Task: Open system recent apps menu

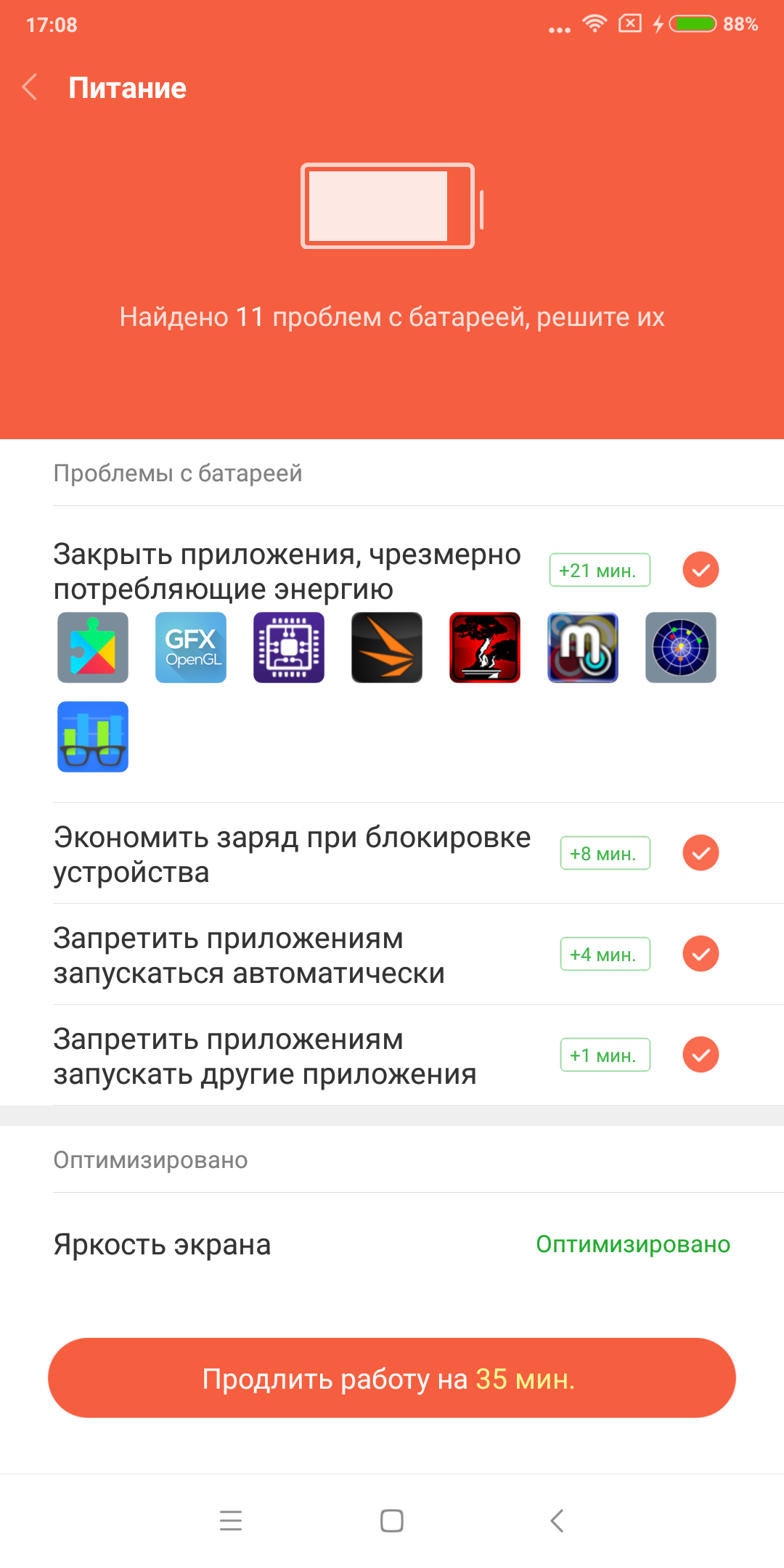Action: (231, 1520)
